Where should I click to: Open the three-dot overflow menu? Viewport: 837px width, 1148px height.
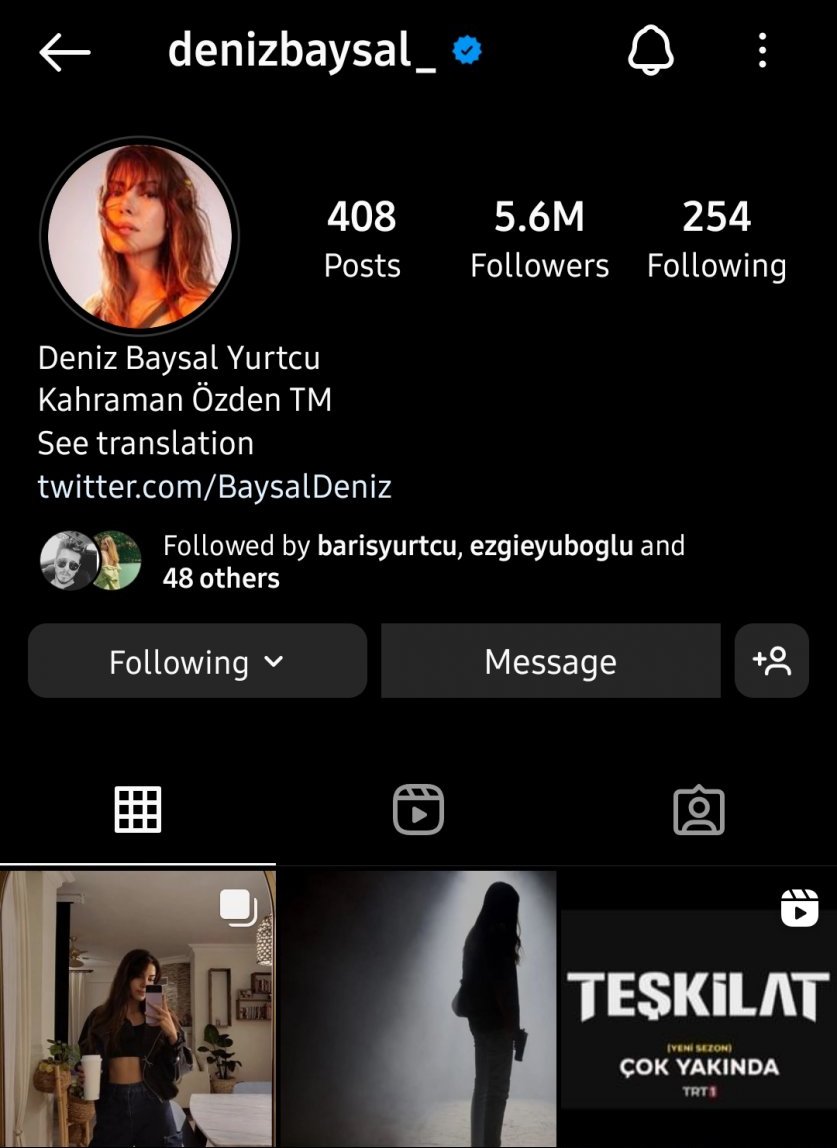[x=763, y=50]
